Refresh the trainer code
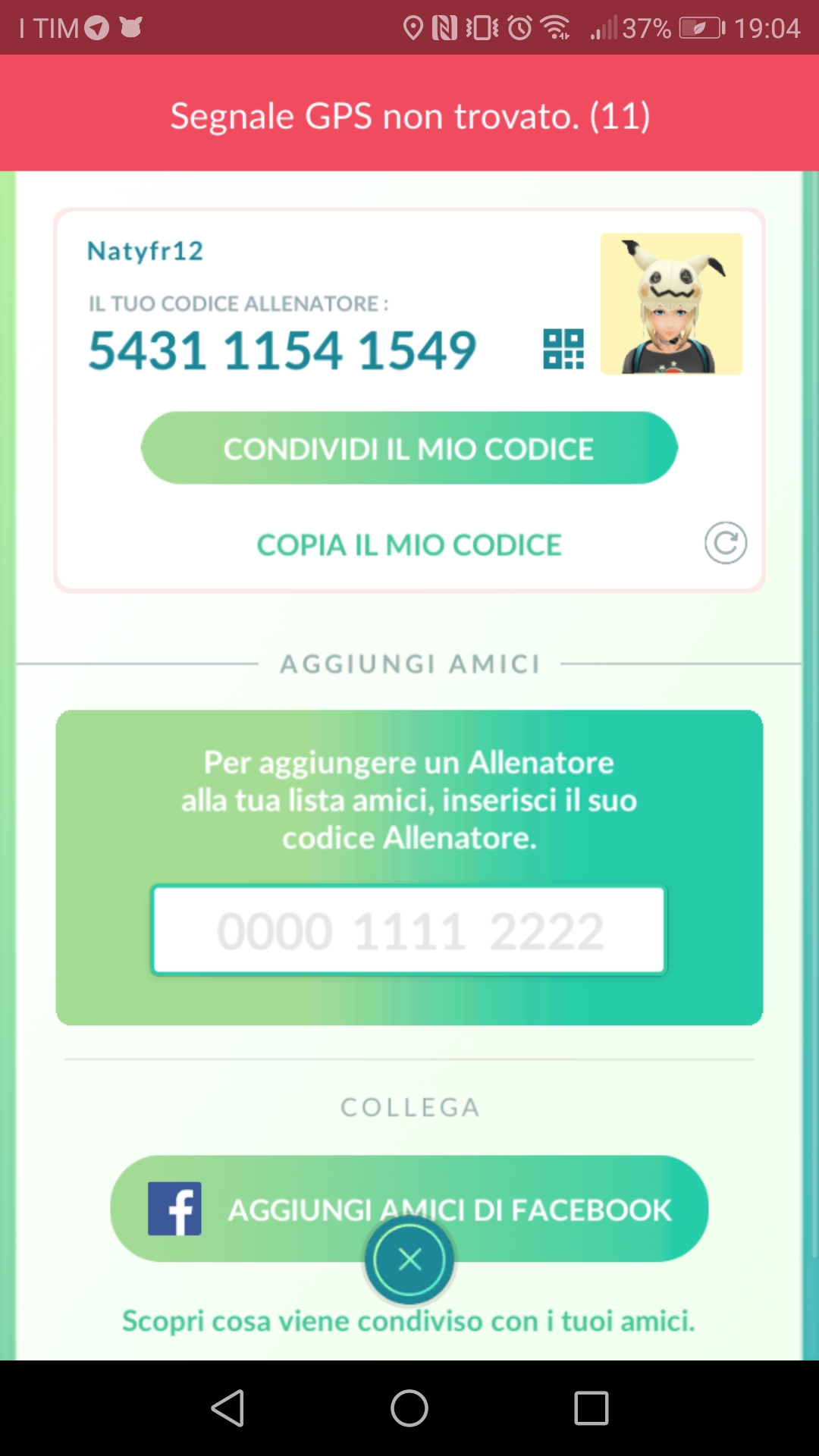Viewport: 819px width, 1456px height. pyautogui.click(x=726, y=543)
